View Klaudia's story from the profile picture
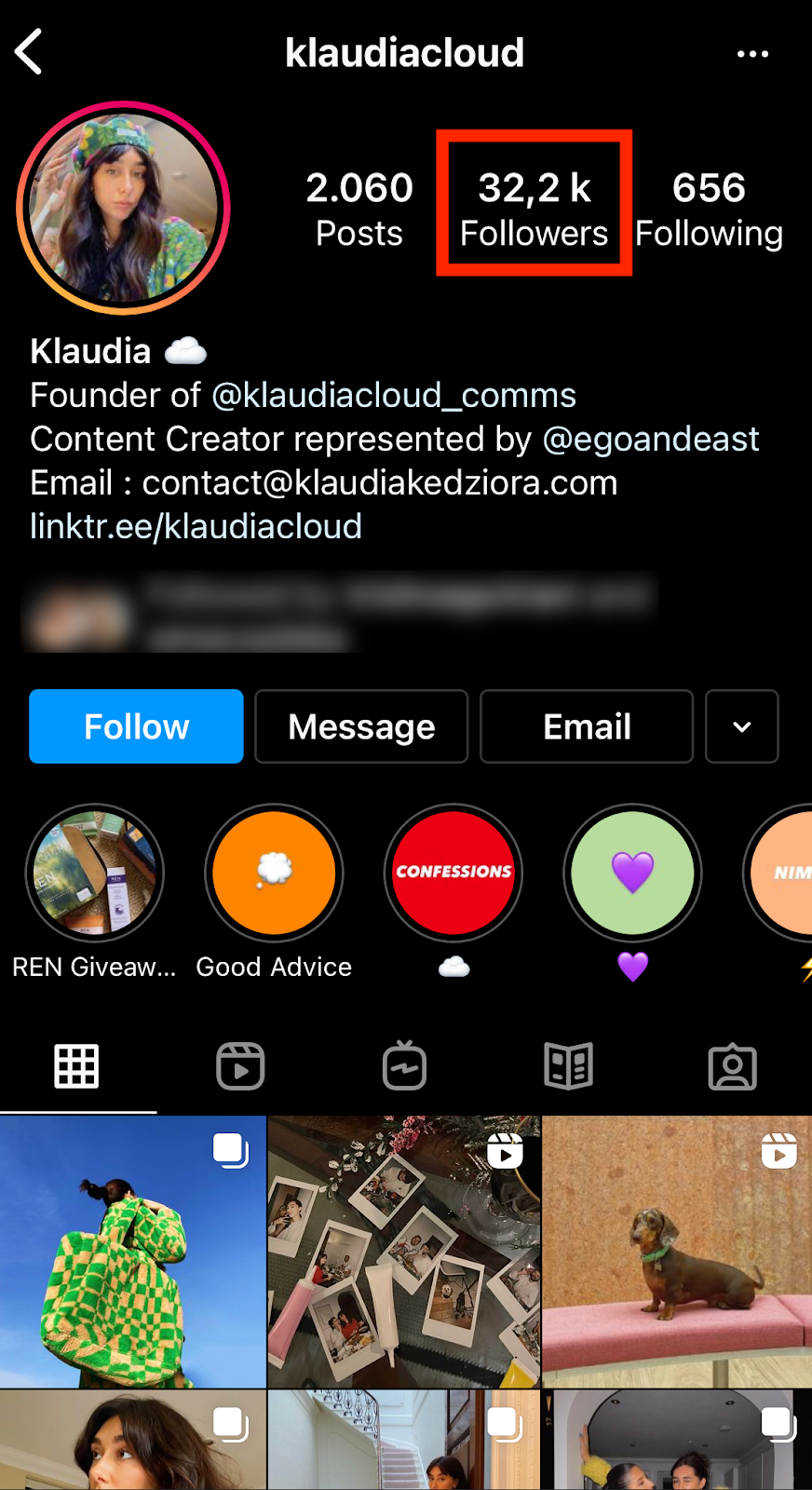Image resolution: width=812 pixels, height=1490 pixels. point(123,207)
